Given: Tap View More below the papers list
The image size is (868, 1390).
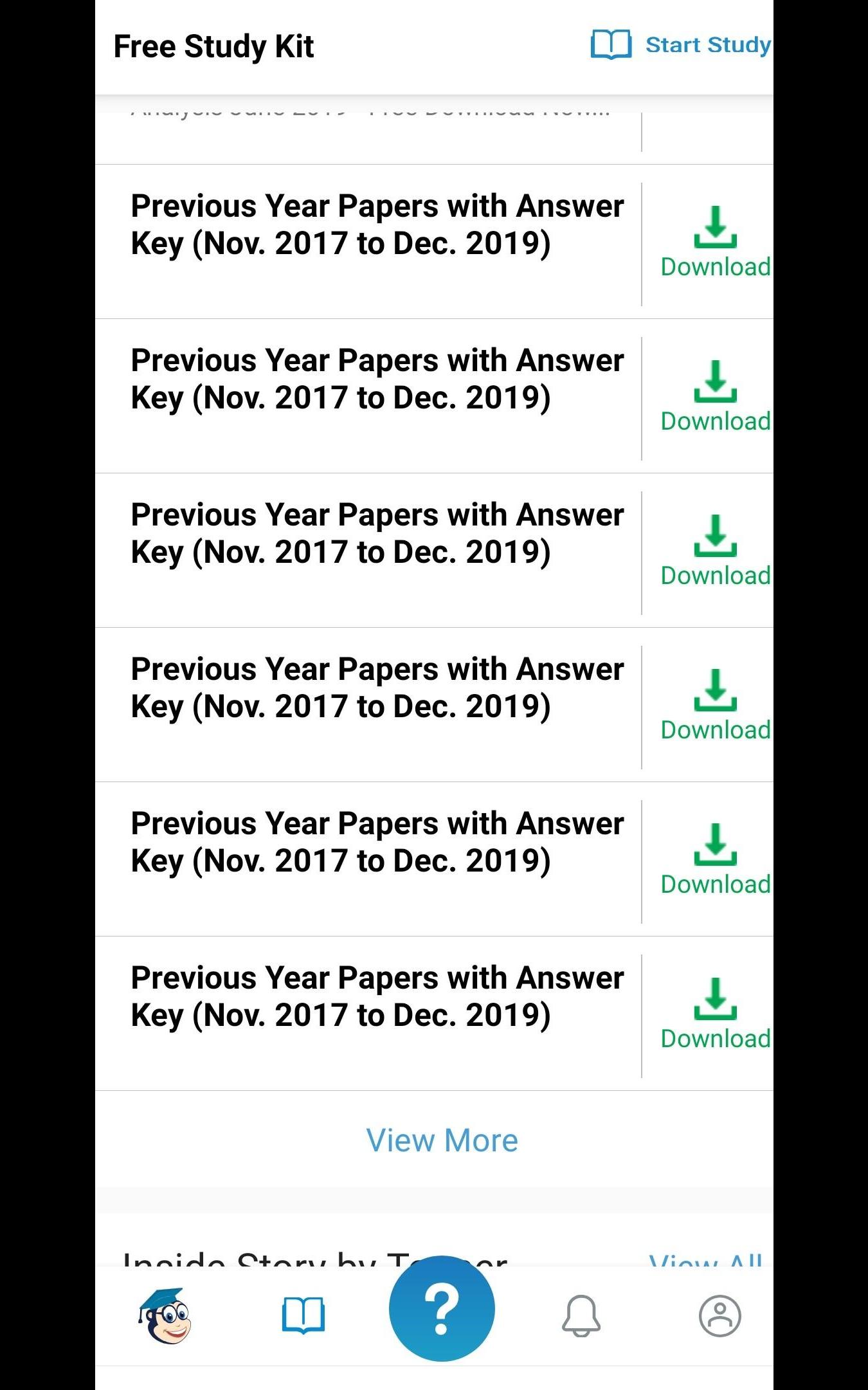Looking at the screenshot, I should click(x=442, y=1140).
